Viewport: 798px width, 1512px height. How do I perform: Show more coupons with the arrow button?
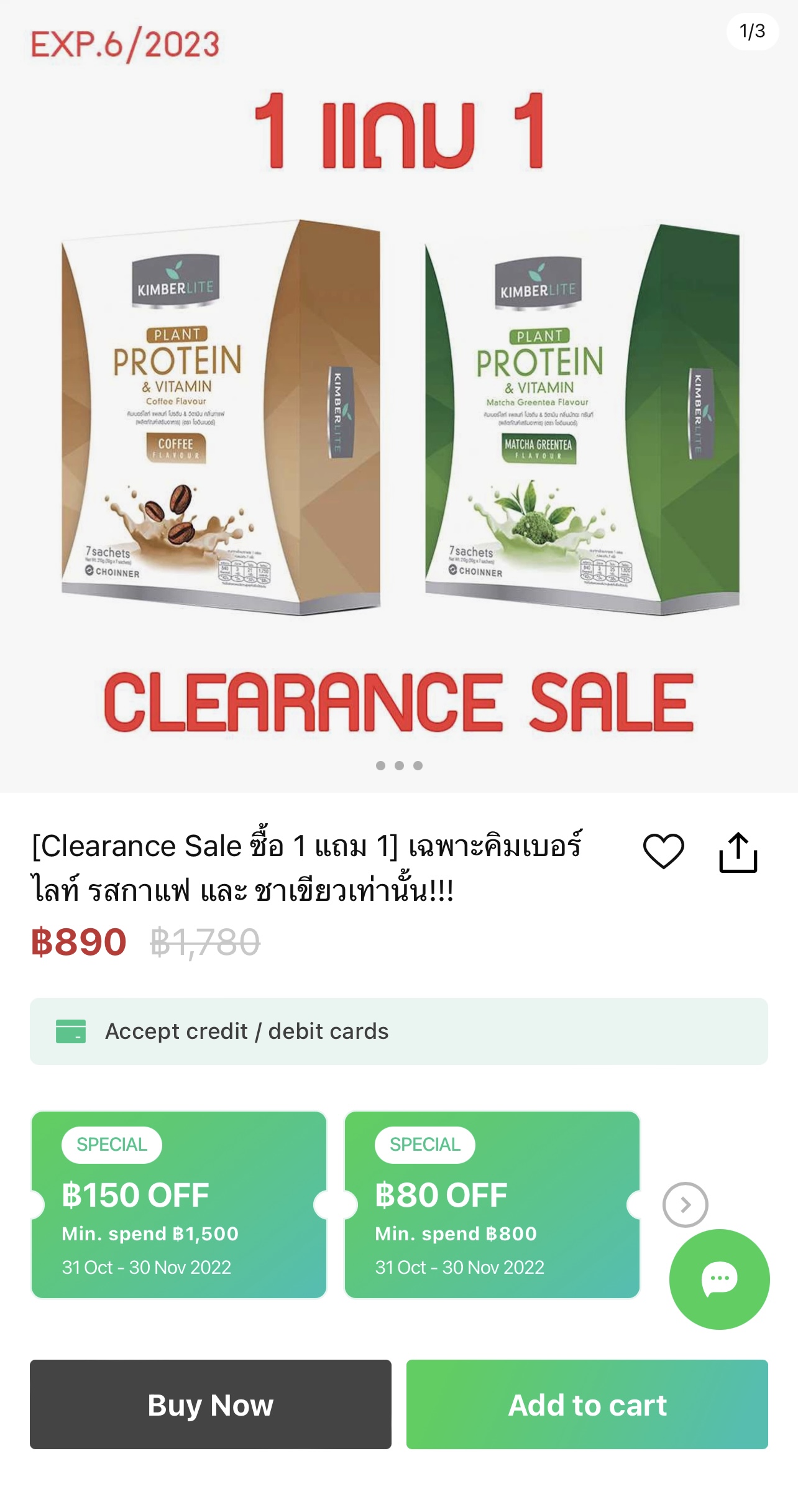coord(685,1205)
